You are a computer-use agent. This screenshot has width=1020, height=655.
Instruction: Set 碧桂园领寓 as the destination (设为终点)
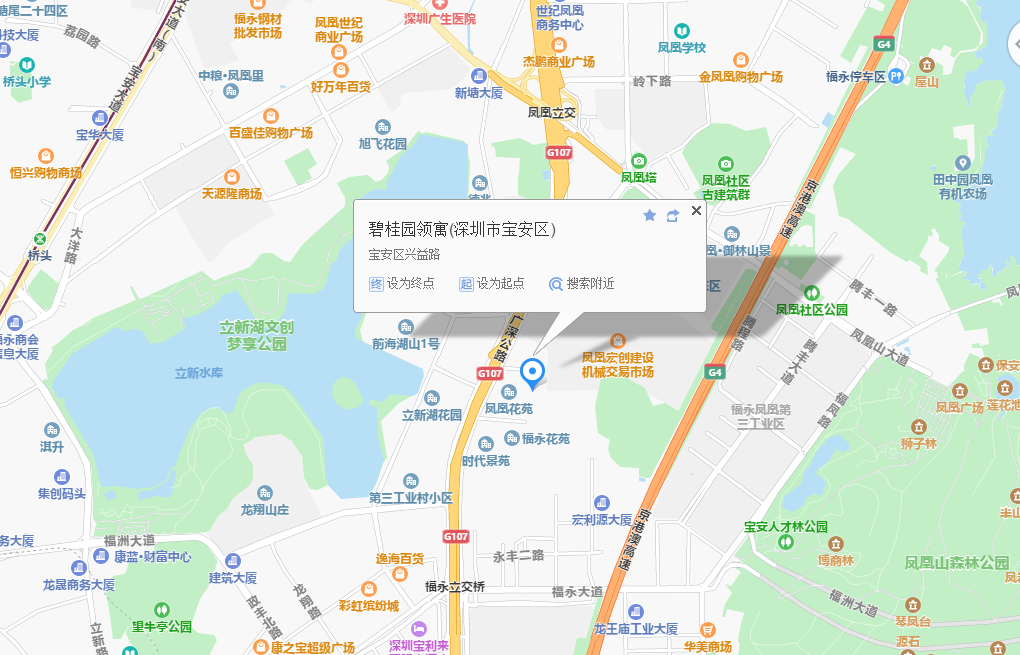point(403,284)
